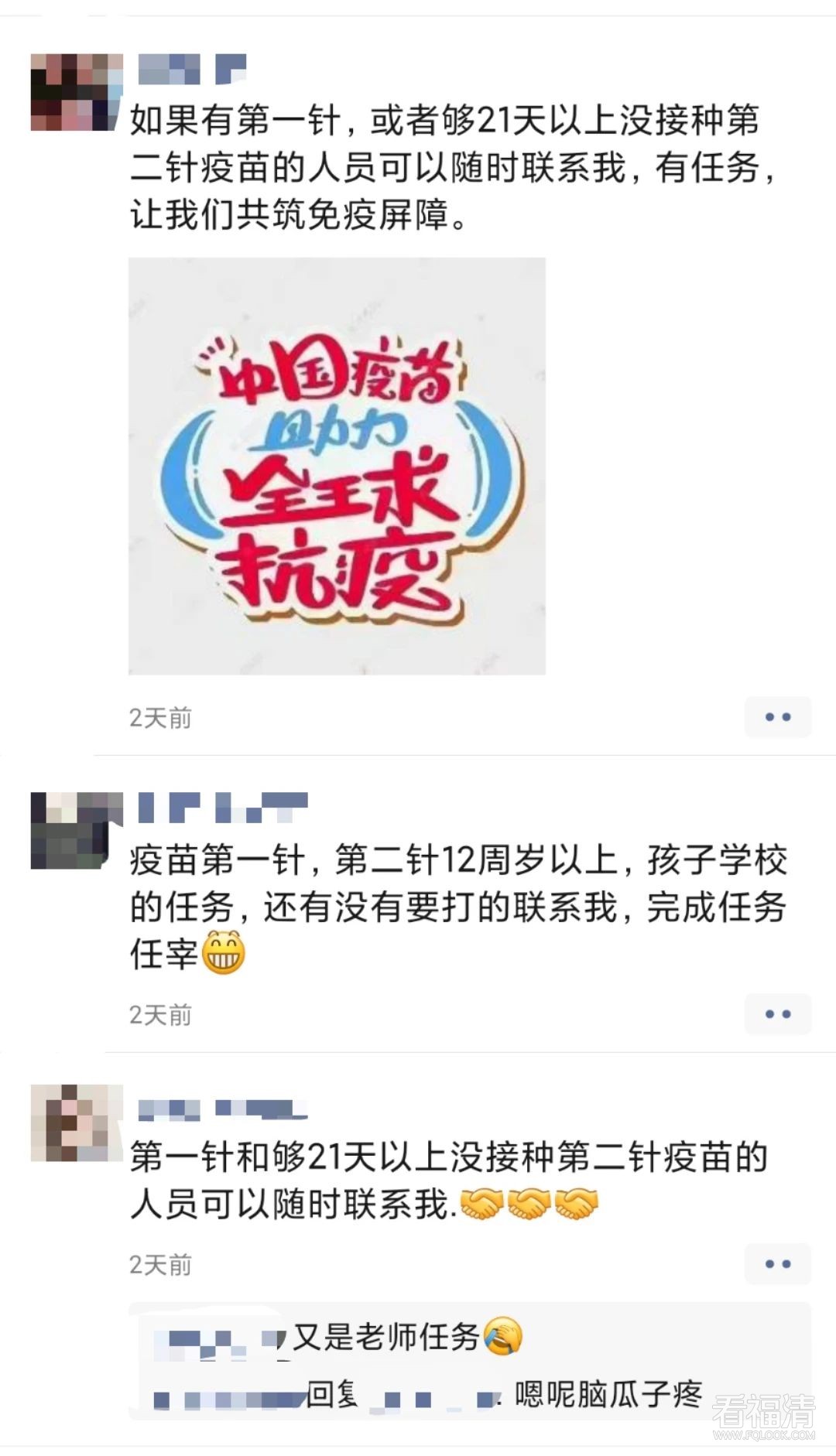Tap the avatar of the handshake emoji post author
The width and height of the screenshot is (836, 1456).
77,1123
